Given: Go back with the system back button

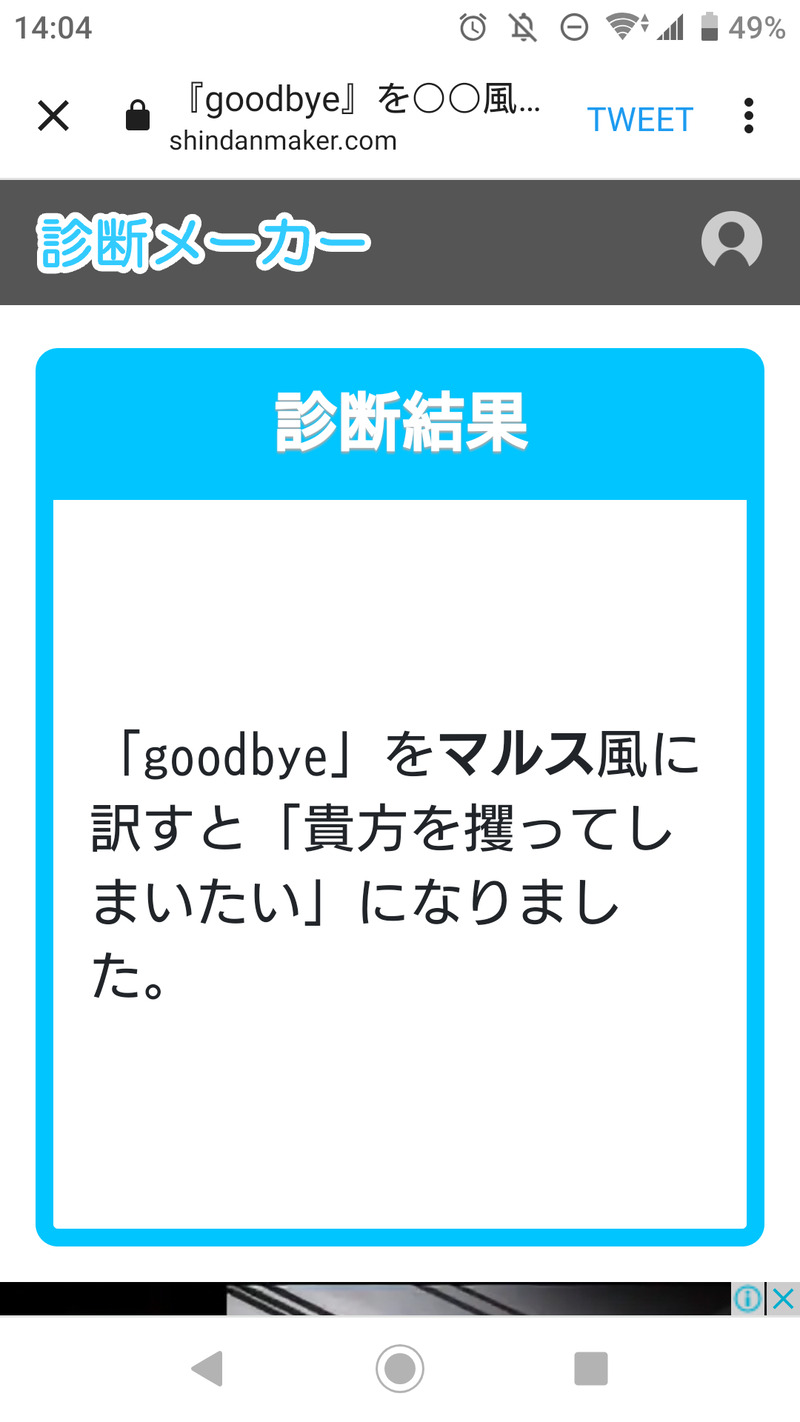Looking at the screenshot, I should tap(207, 1368).
